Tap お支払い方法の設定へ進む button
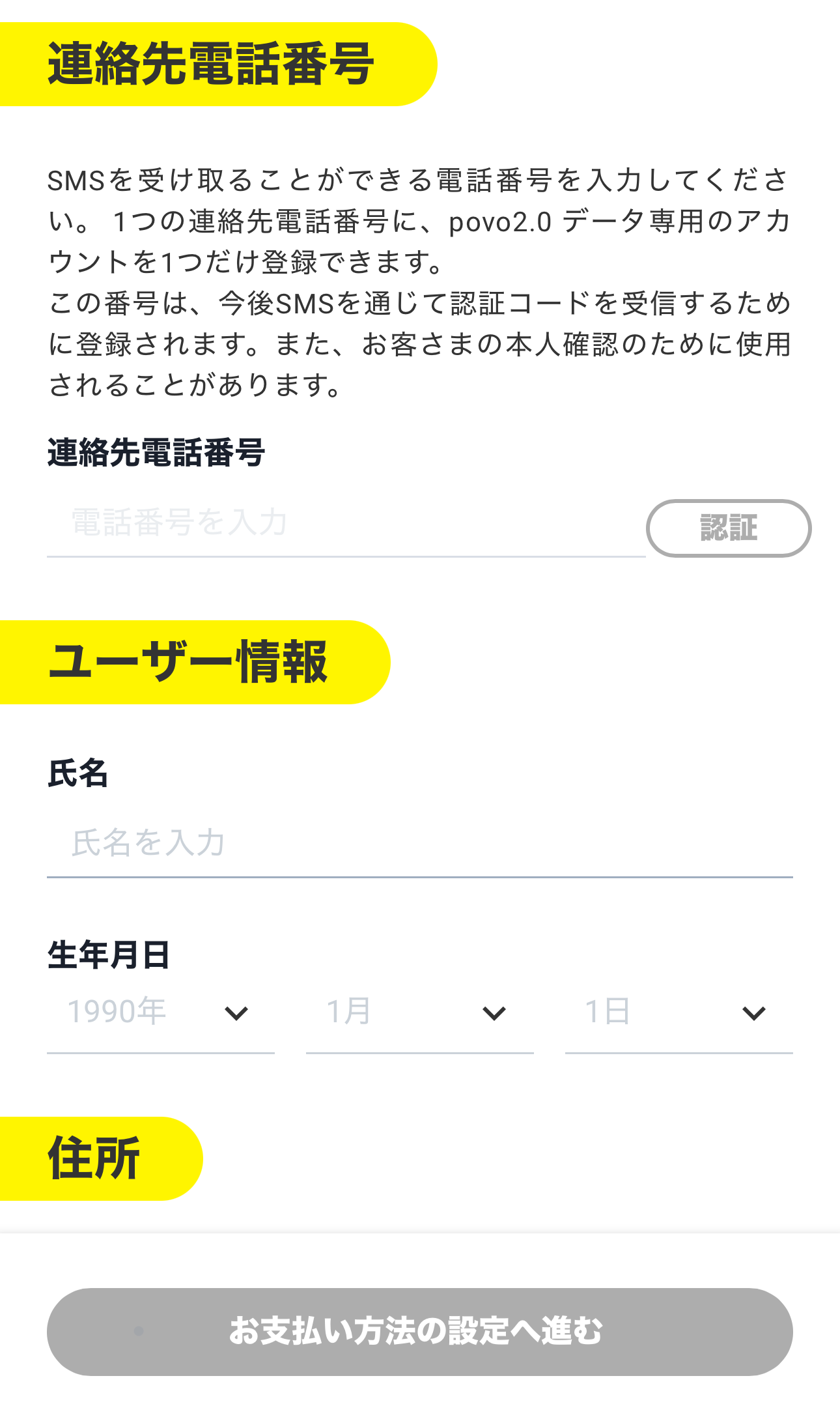 [x=419, y=1332]
